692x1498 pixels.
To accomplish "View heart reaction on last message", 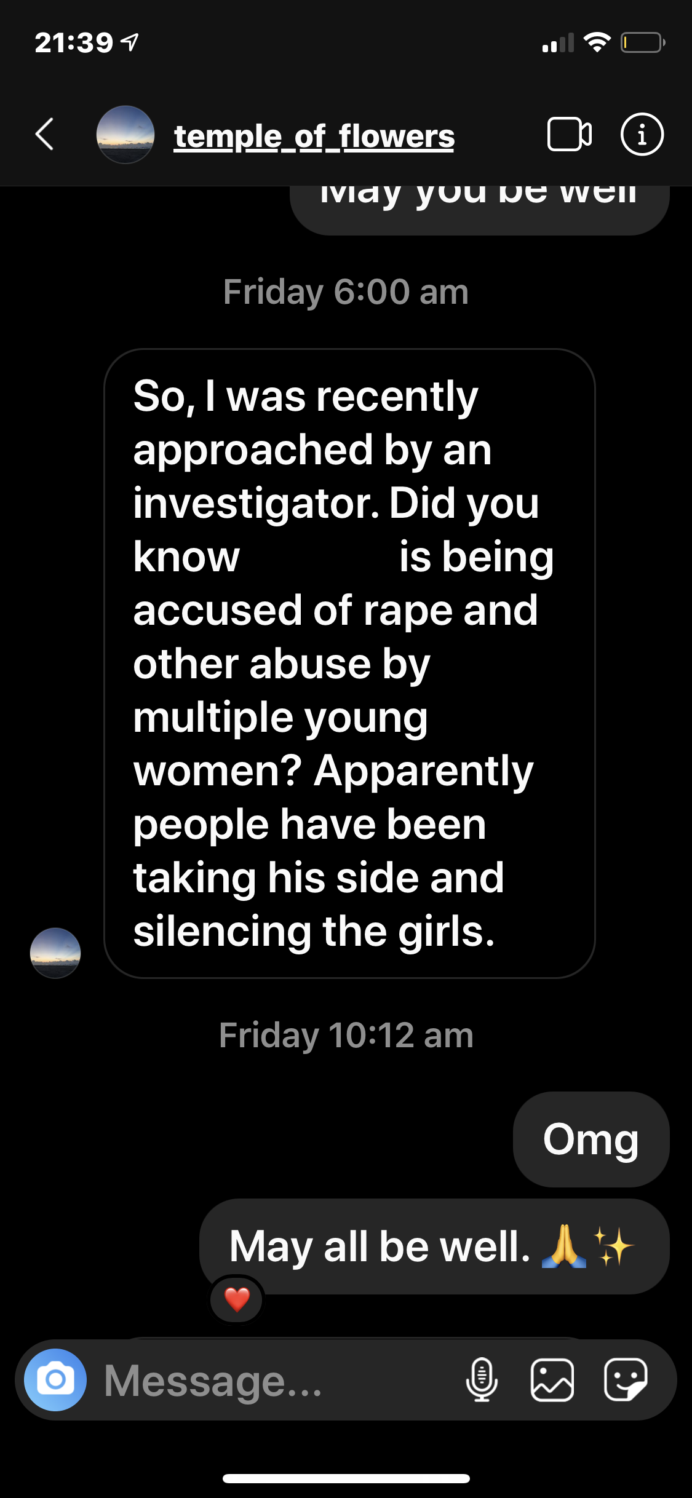I will click(x=237, y=1299).
